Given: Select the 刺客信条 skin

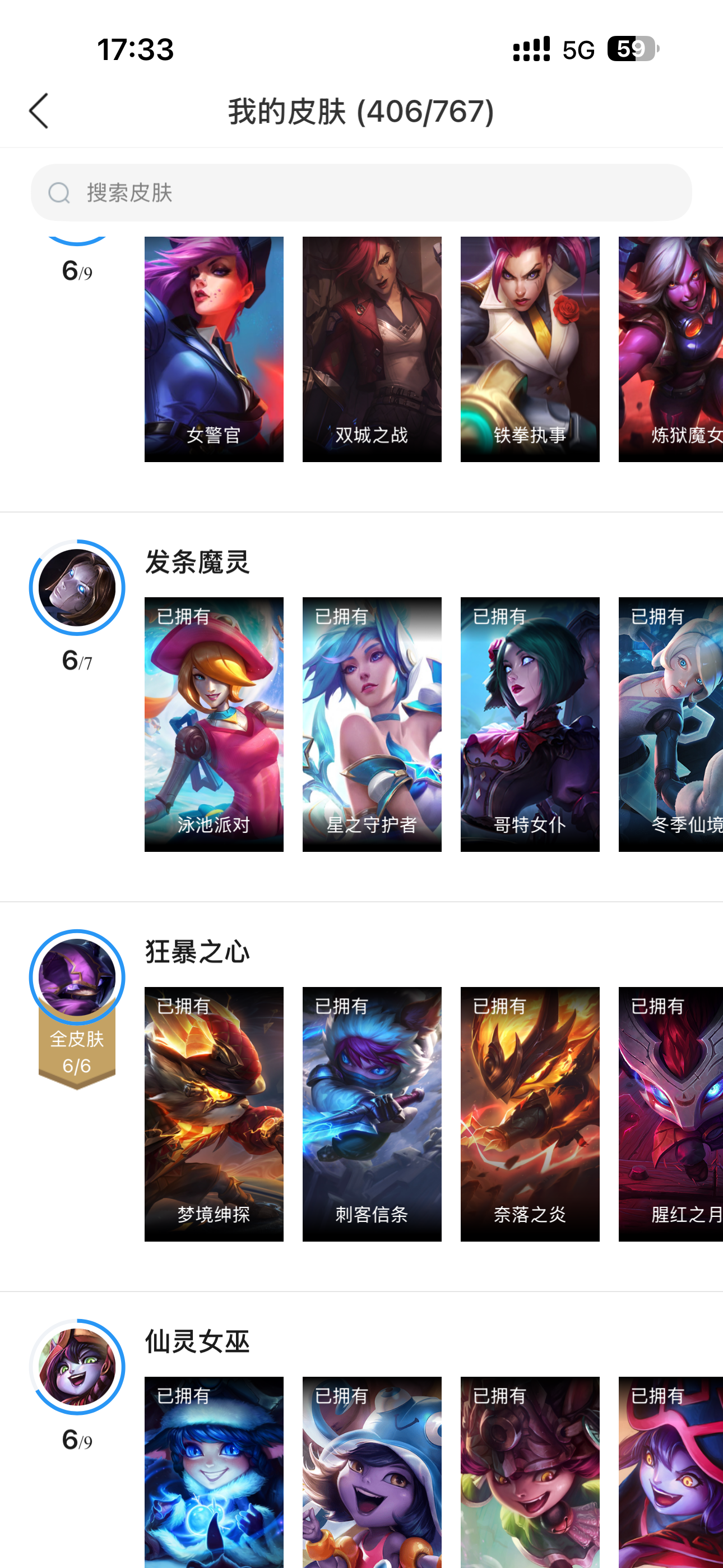Looking at the screenshot, I should (372, 1114).
